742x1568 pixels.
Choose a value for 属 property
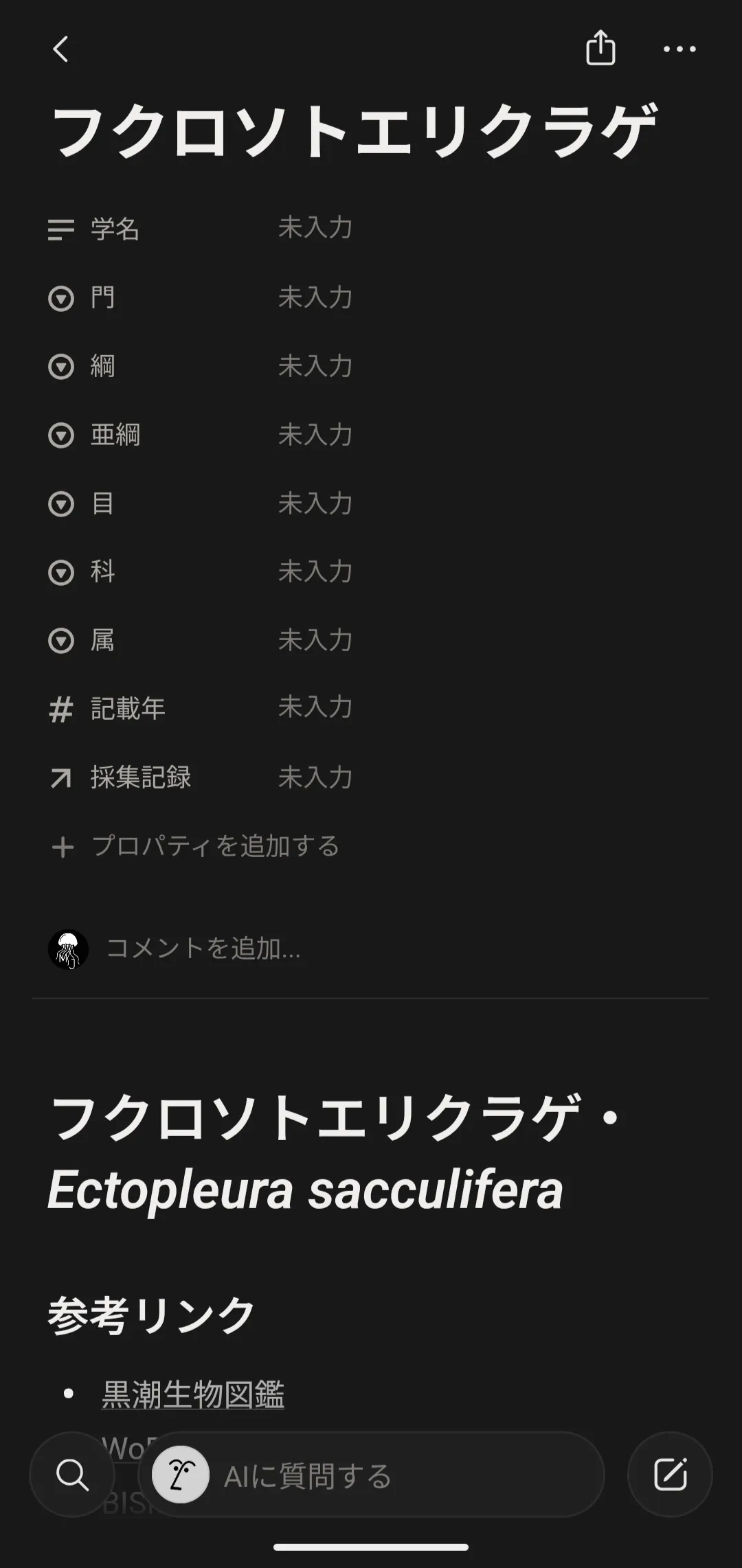coord(315,640)
